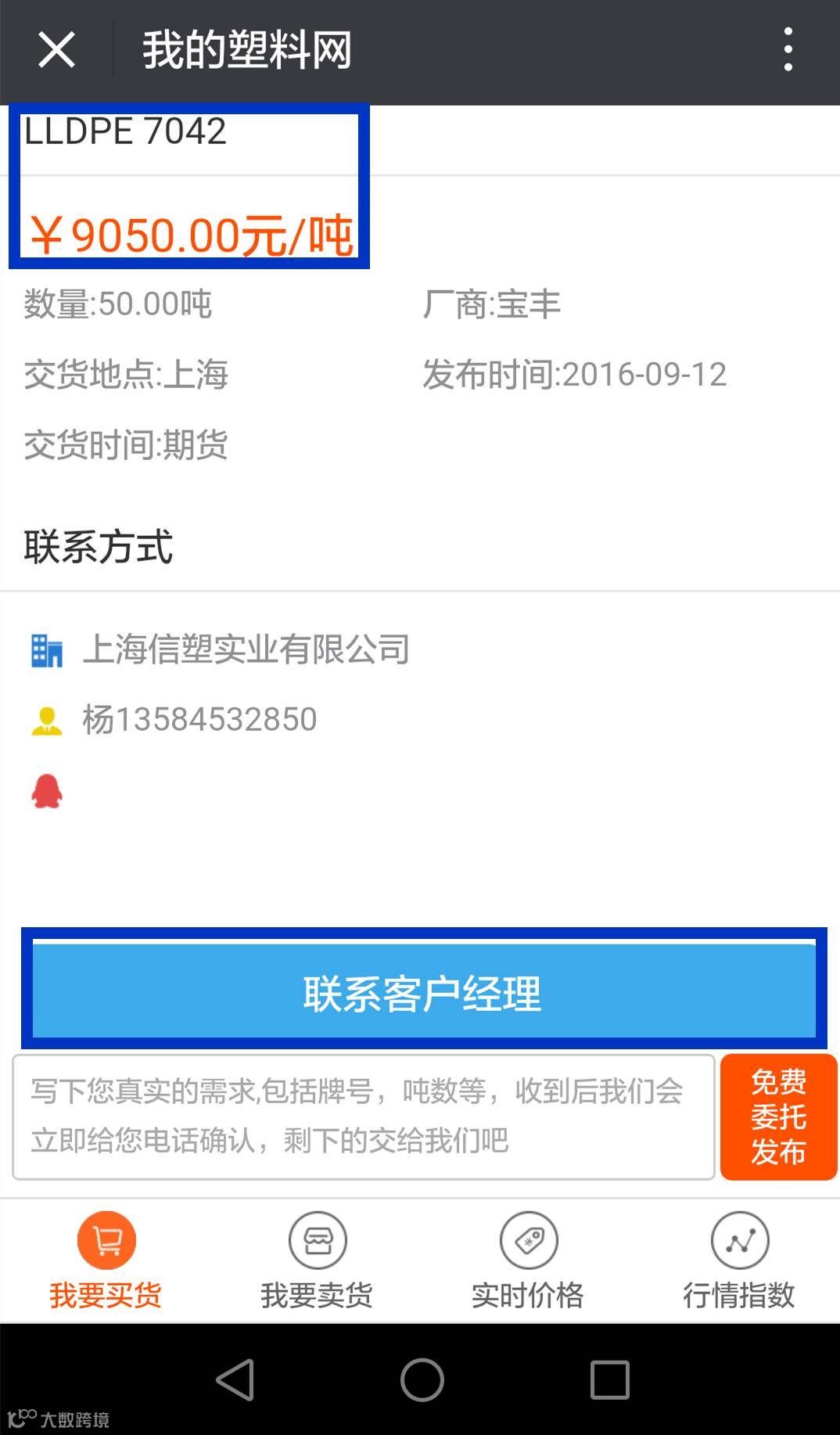This screenshot has width=840, height=1435.
Task: Close the 我的塑料网 page with the X
Action: (56, 49)
